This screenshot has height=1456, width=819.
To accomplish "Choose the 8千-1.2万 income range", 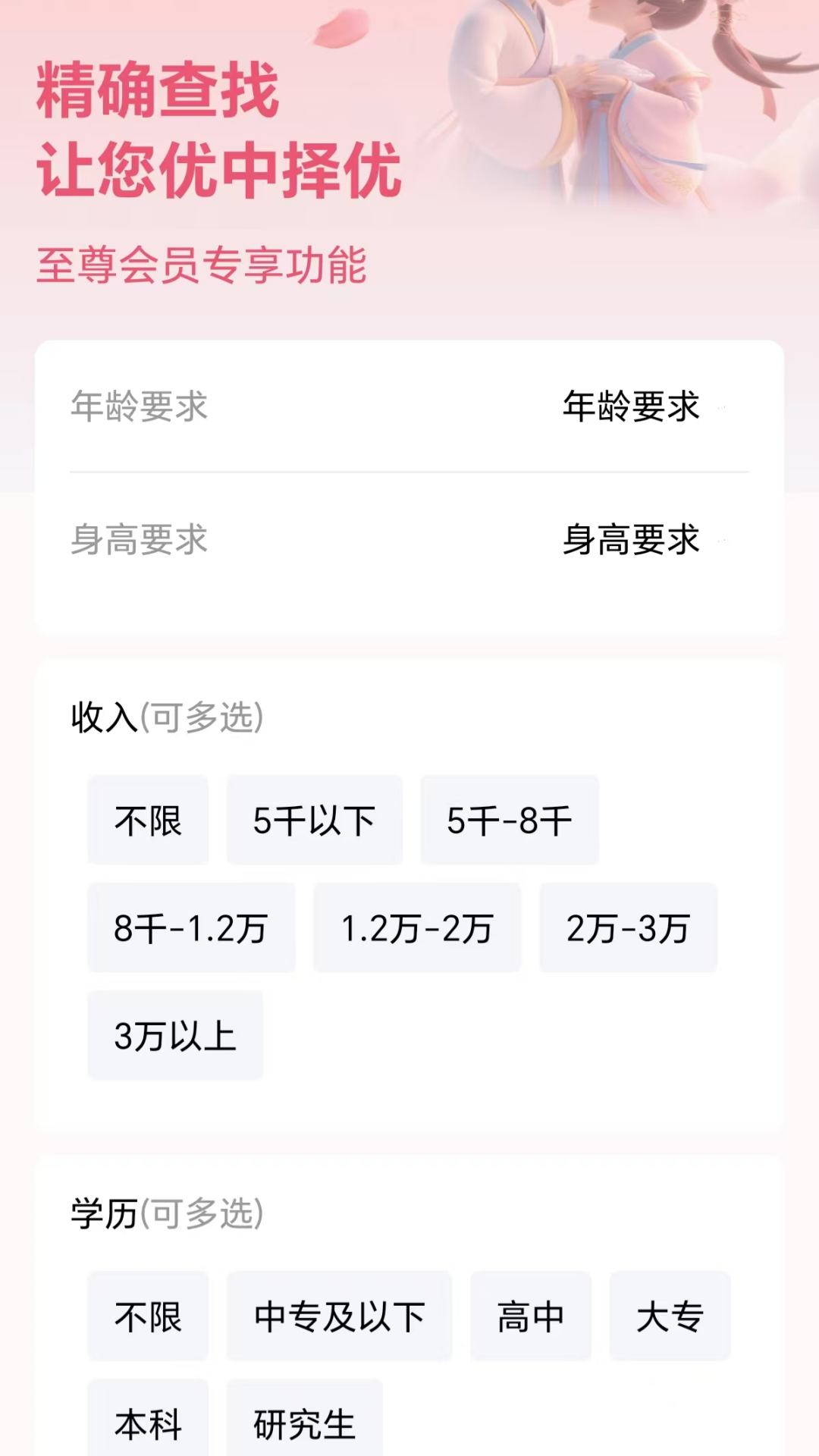I will click(191, 927).
